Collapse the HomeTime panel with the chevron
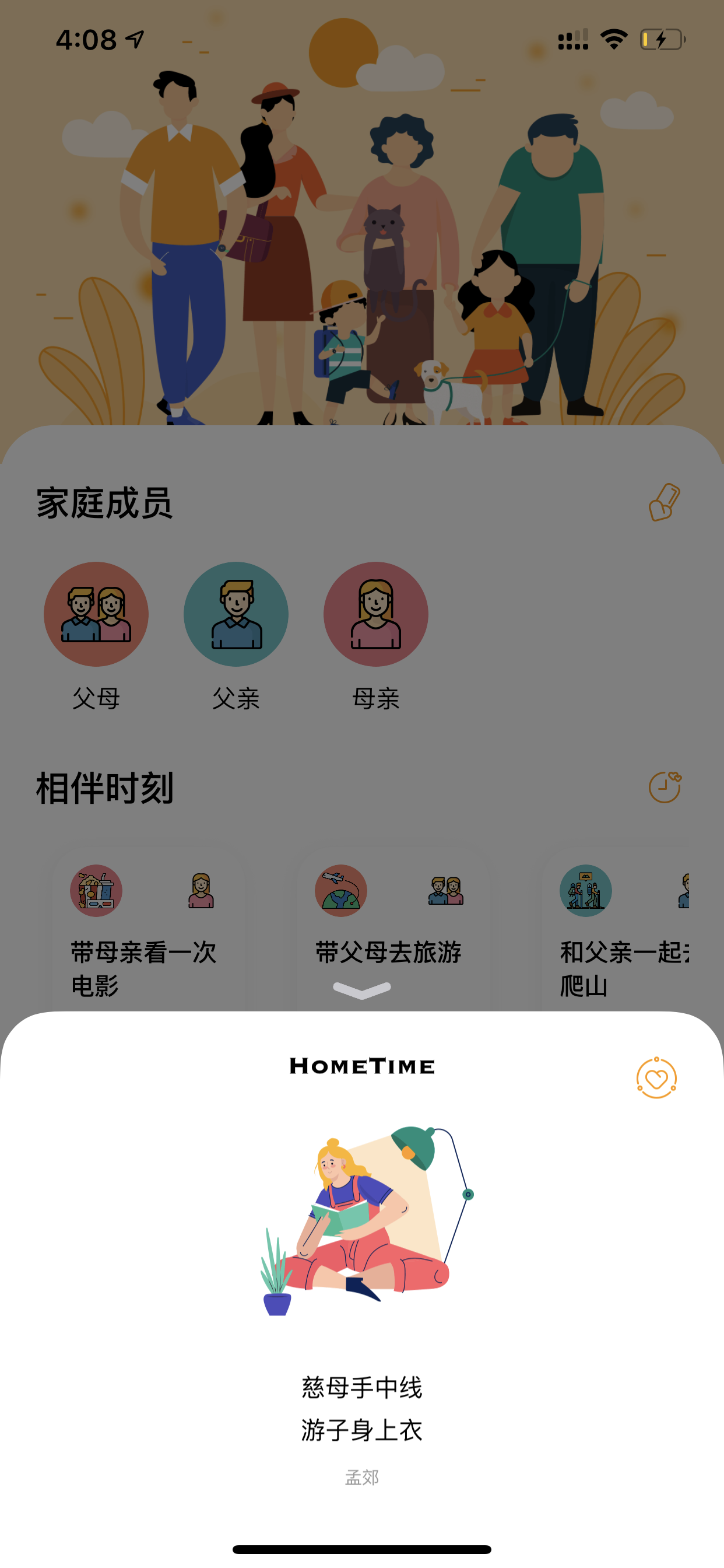724x1568 pixels. pos(362,990)
